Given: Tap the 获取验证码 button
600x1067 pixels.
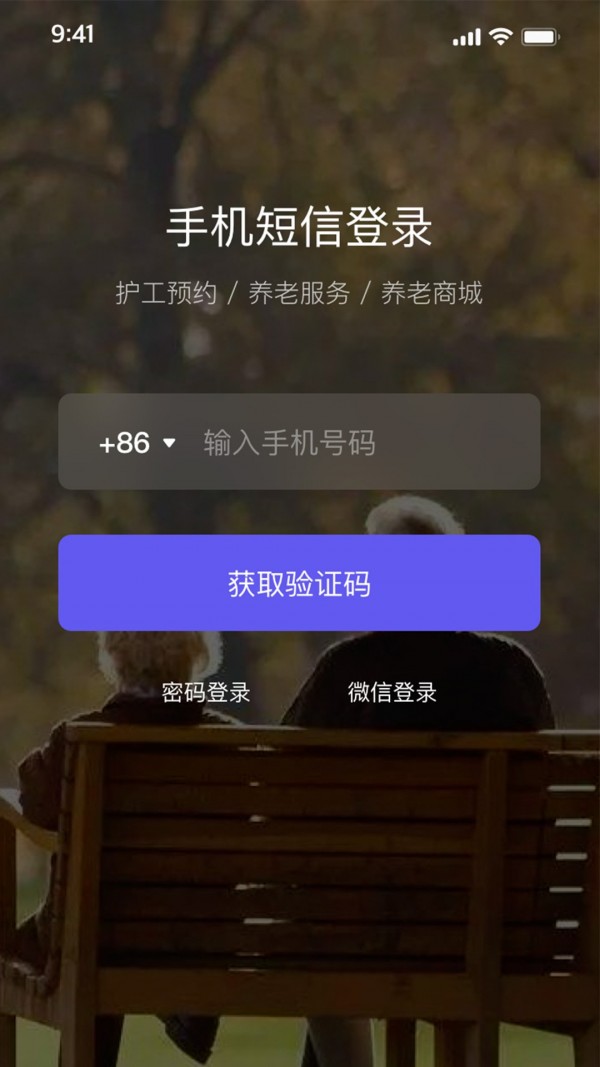Looking at the screenshot, I should click(299, 583).
